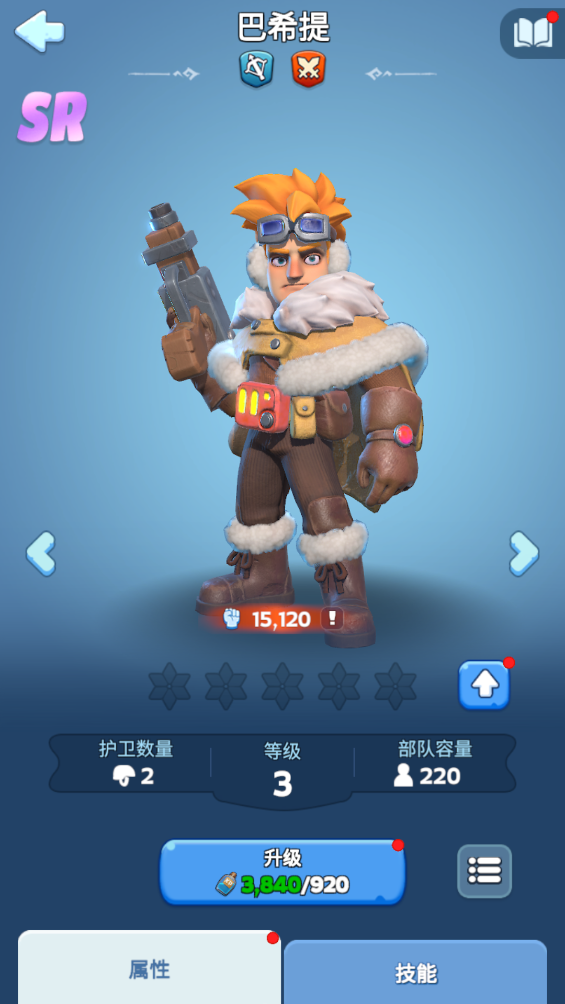Show the next hero
This screenshot has width=565, height=1004.
524,553
